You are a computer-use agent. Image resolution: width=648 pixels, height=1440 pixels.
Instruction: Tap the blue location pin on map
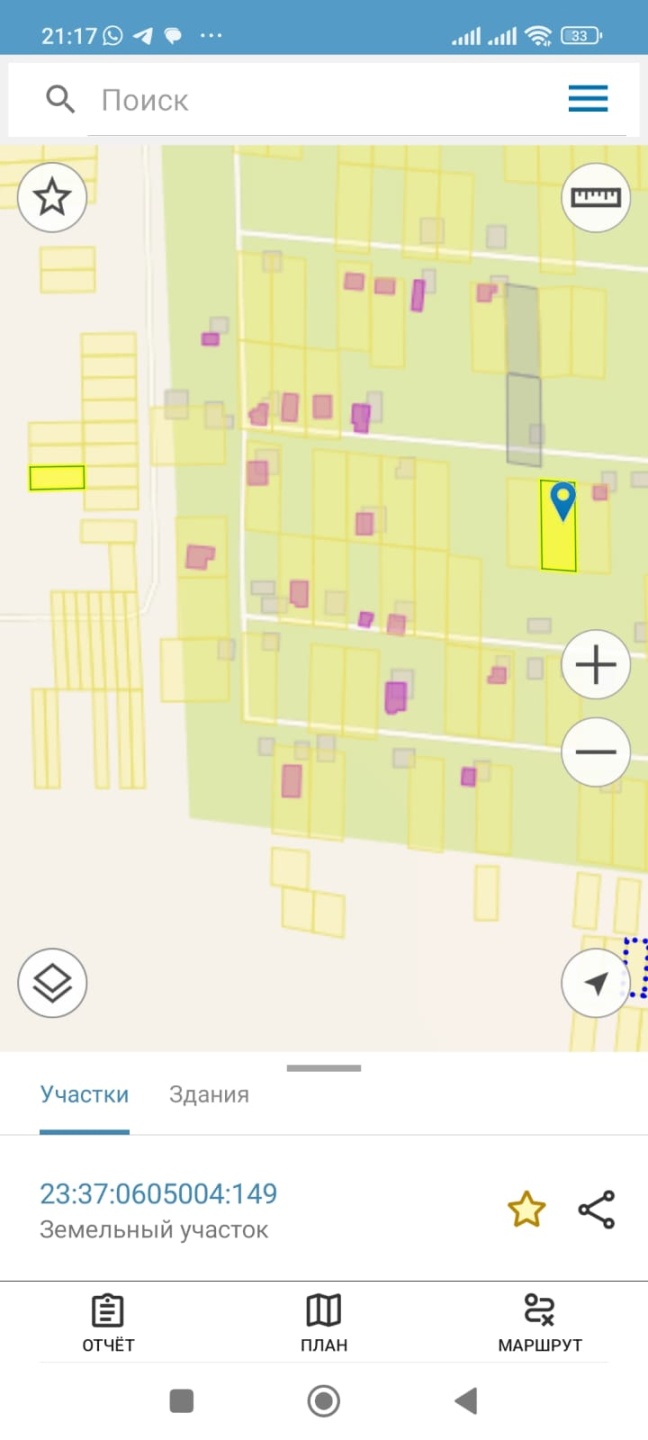pyautogui.click(x=564, y=500)
